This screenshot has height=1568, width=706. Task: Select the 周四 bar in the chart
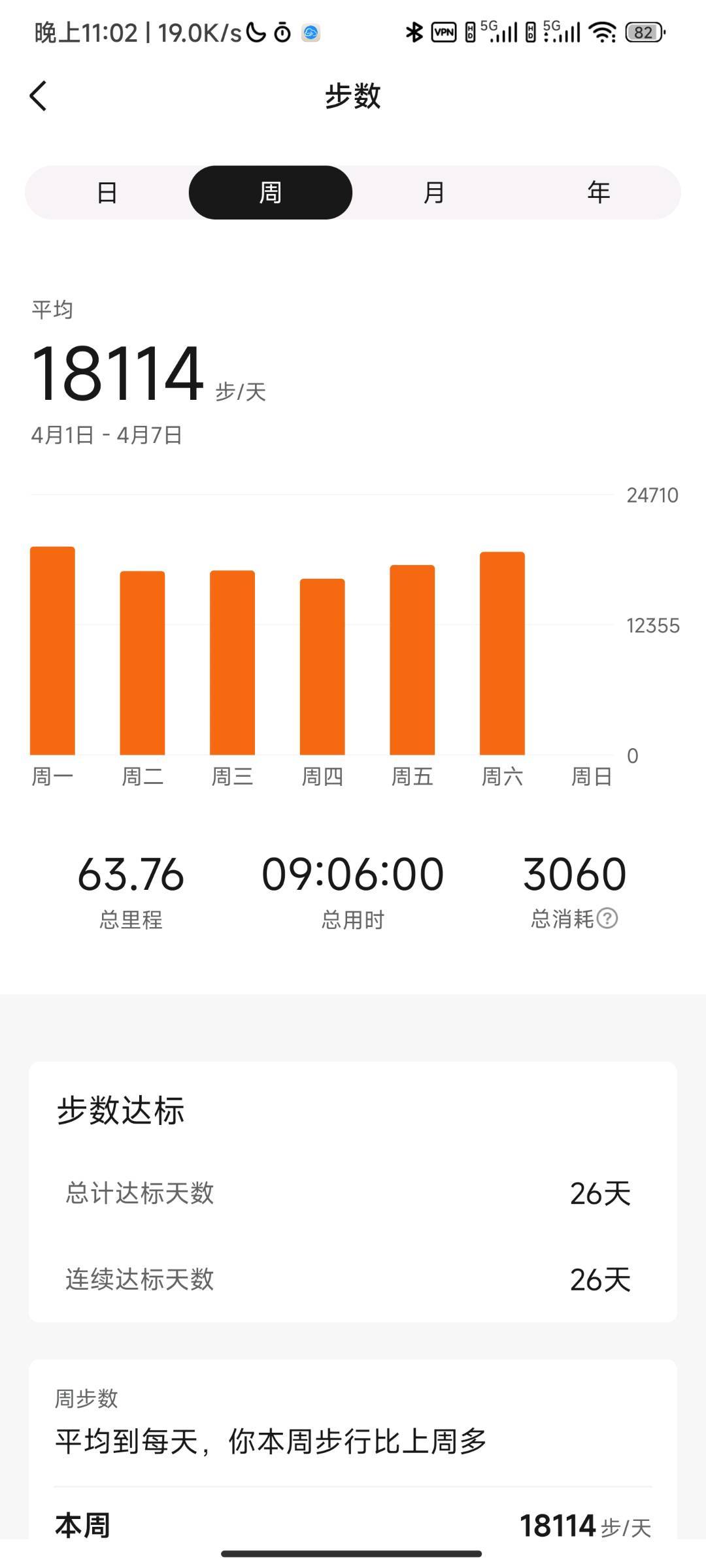[322, 667]
